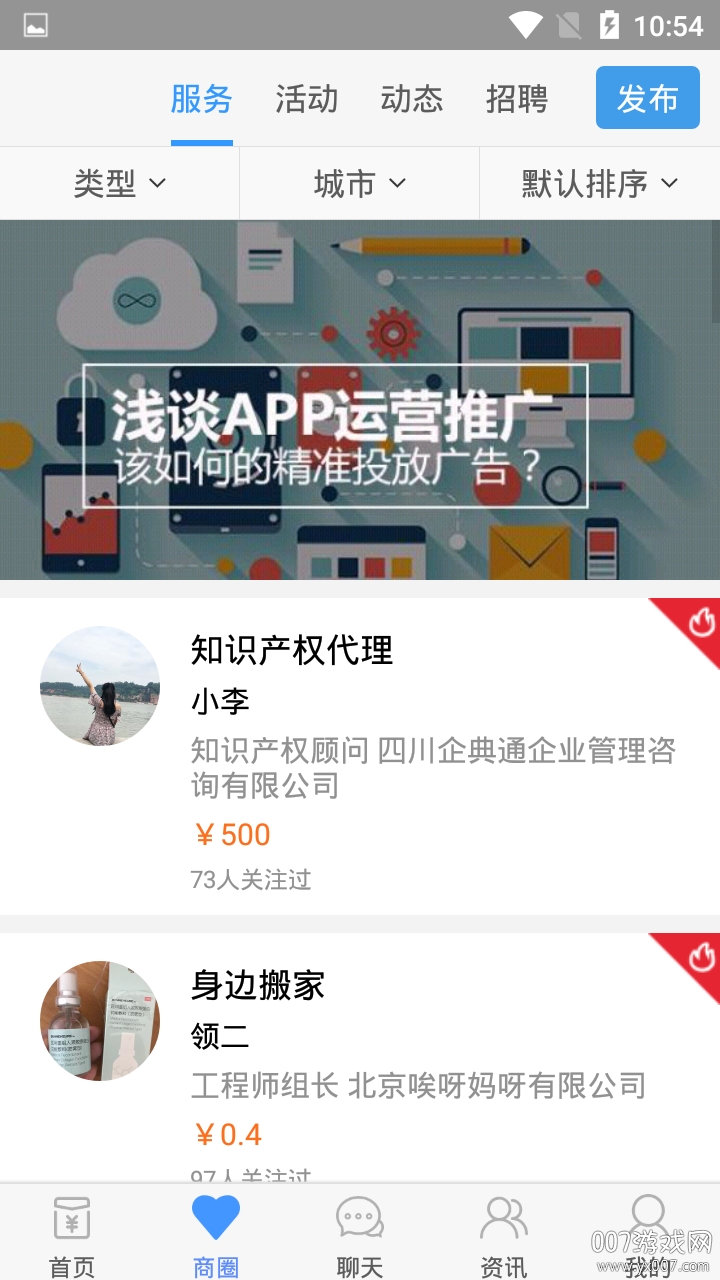
Task: Open the 首页 home tab icon
Action: pos(70,1218)
